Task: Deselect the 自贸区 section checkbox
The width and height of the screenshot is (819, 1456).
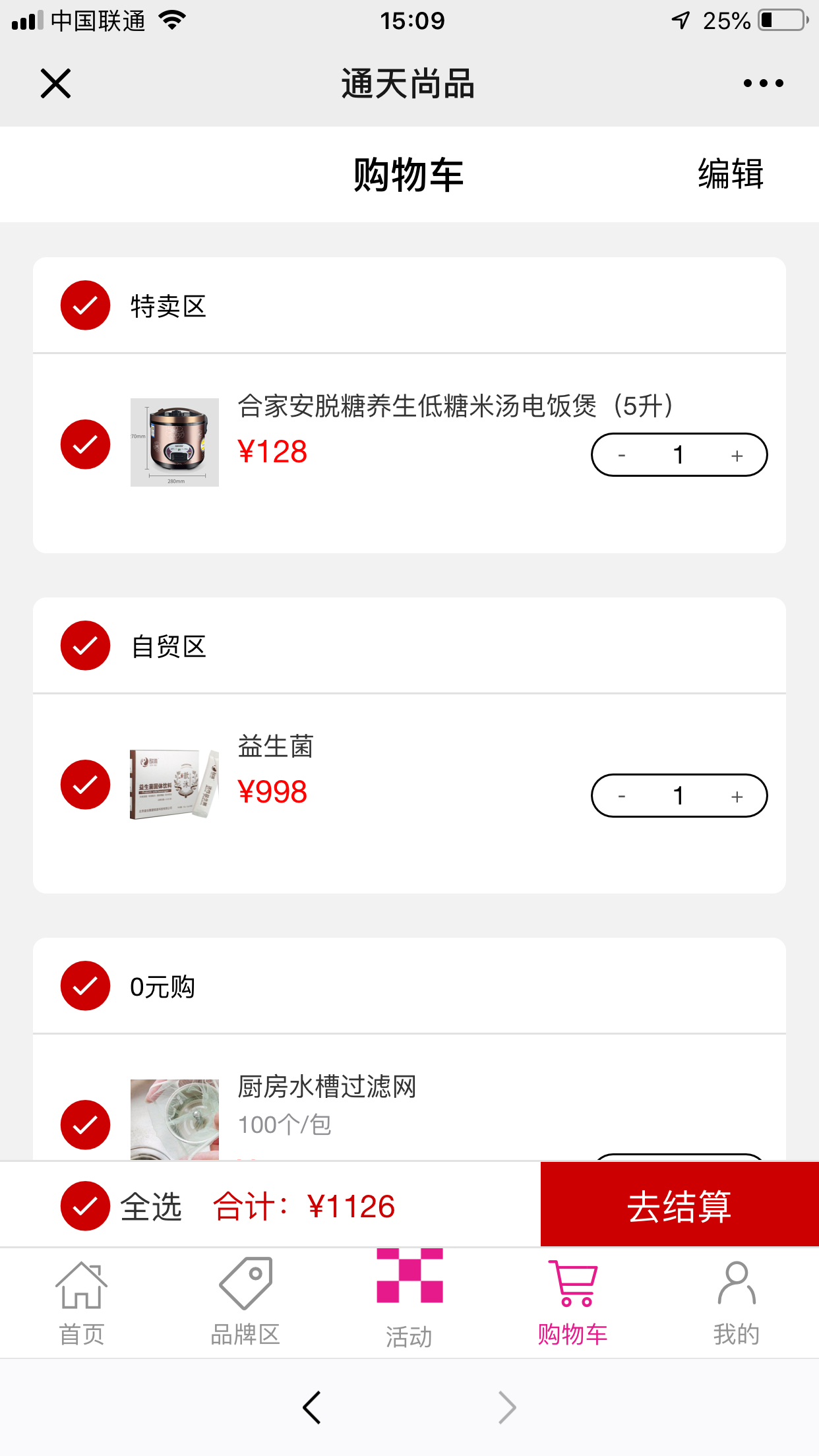Action: click(x=84, y=646)
